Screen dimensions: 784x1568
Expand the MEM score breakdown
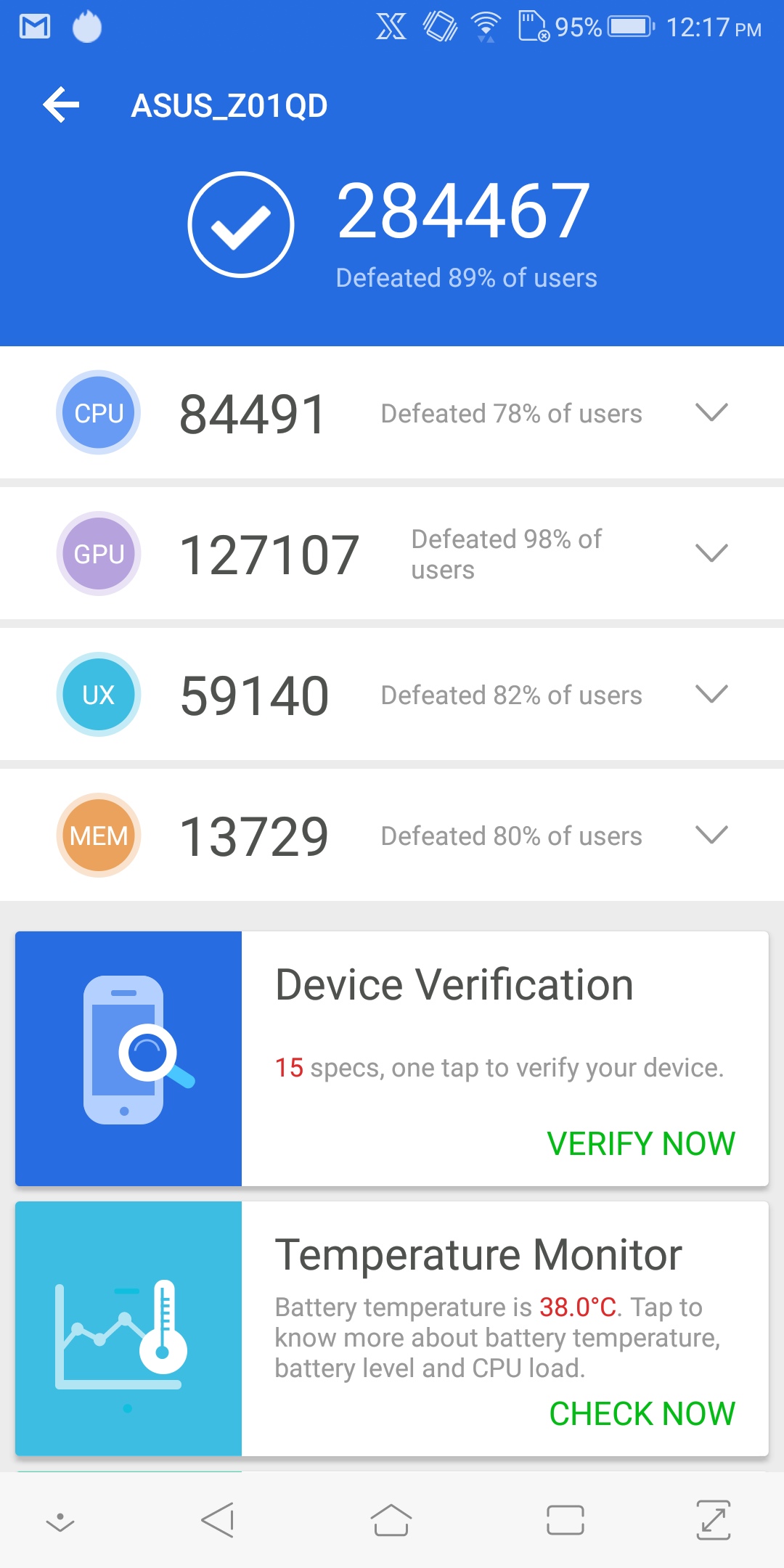711,835
